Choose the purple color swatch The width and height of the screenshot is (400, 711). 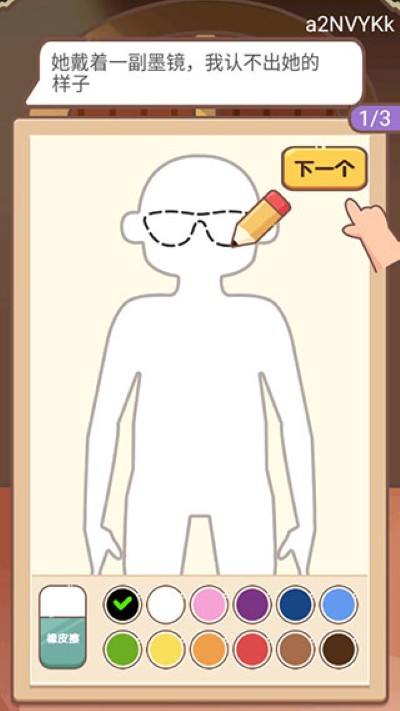pyautogui.click(x=252, y=604)
